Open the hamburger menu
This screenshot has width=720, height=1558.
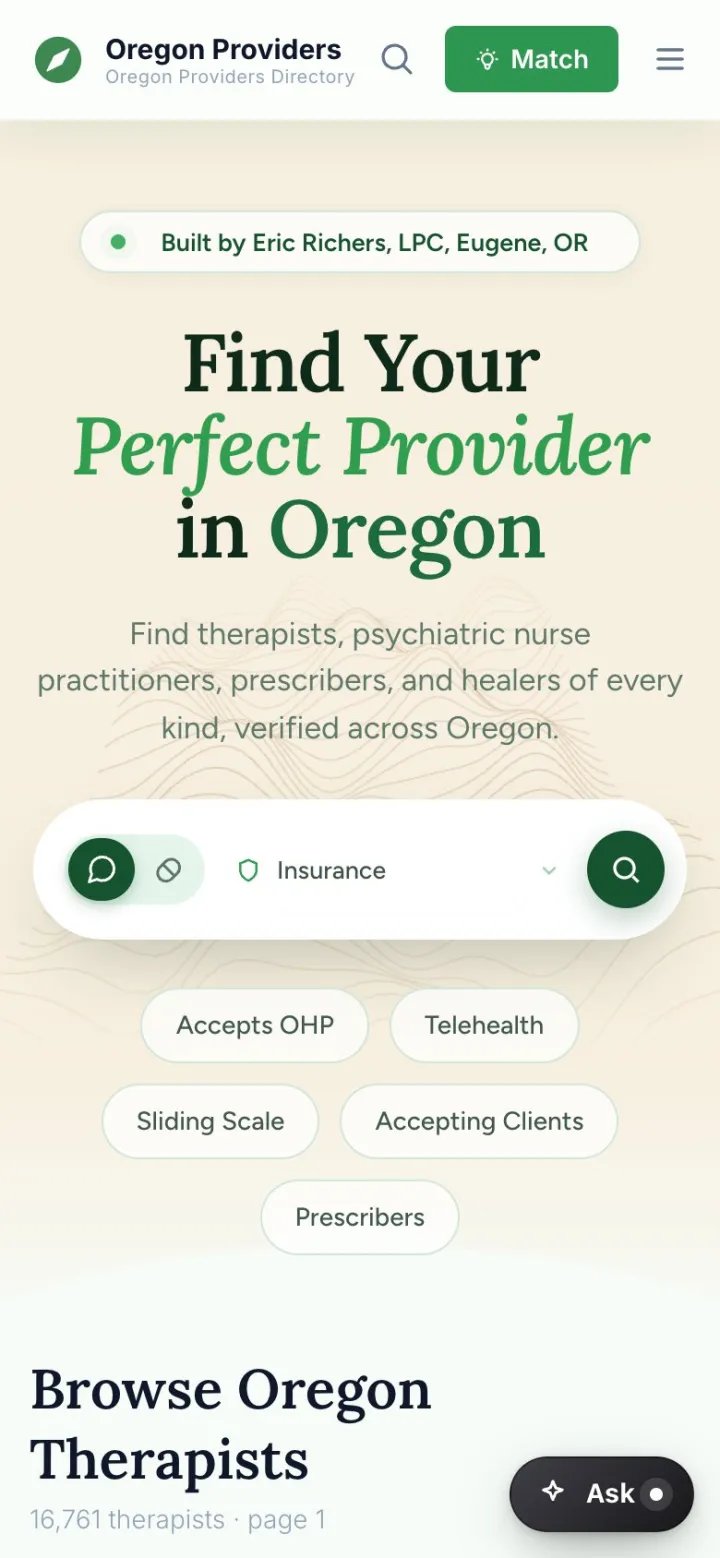coord(670,59)
